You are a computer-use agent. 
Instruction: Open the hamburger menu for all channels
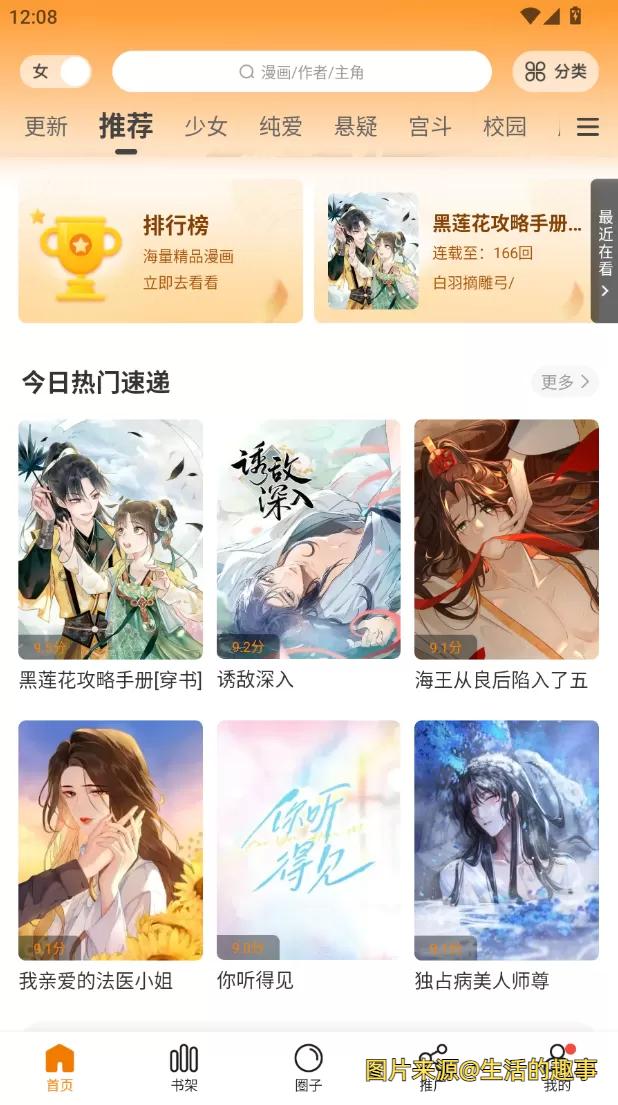tap(588, 127)
